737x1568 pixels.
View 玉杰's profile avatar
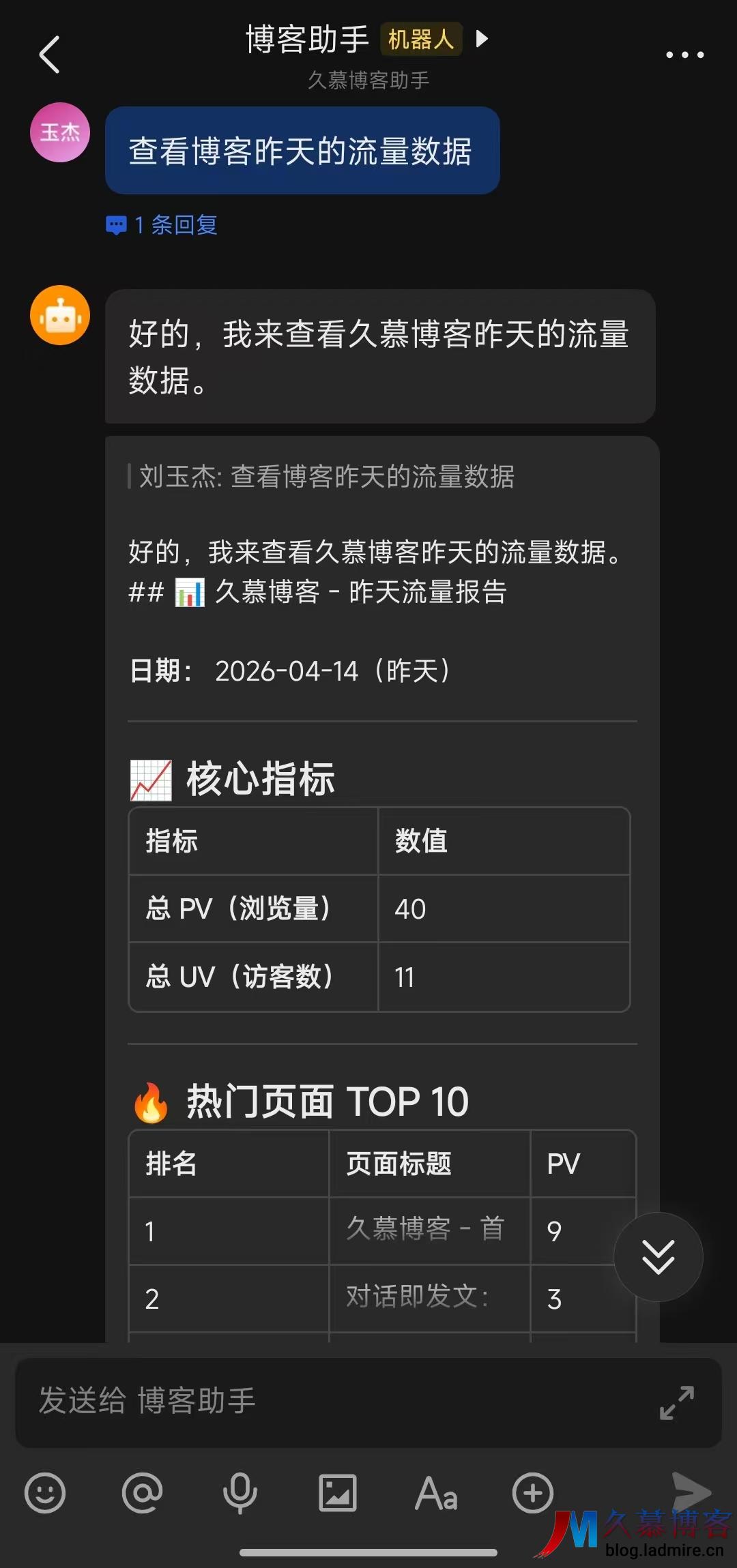pyautogui.click(x=60, y=132)
